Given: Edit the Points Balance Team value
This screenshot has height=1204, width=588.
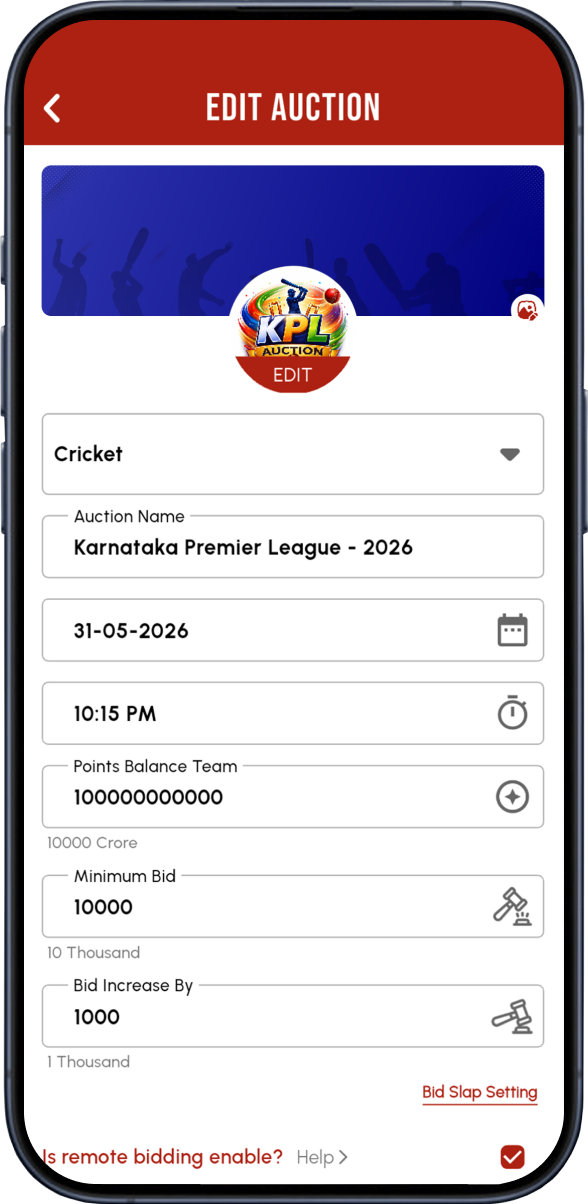Looking at the screenshot, I should click(x=293, y=797).
